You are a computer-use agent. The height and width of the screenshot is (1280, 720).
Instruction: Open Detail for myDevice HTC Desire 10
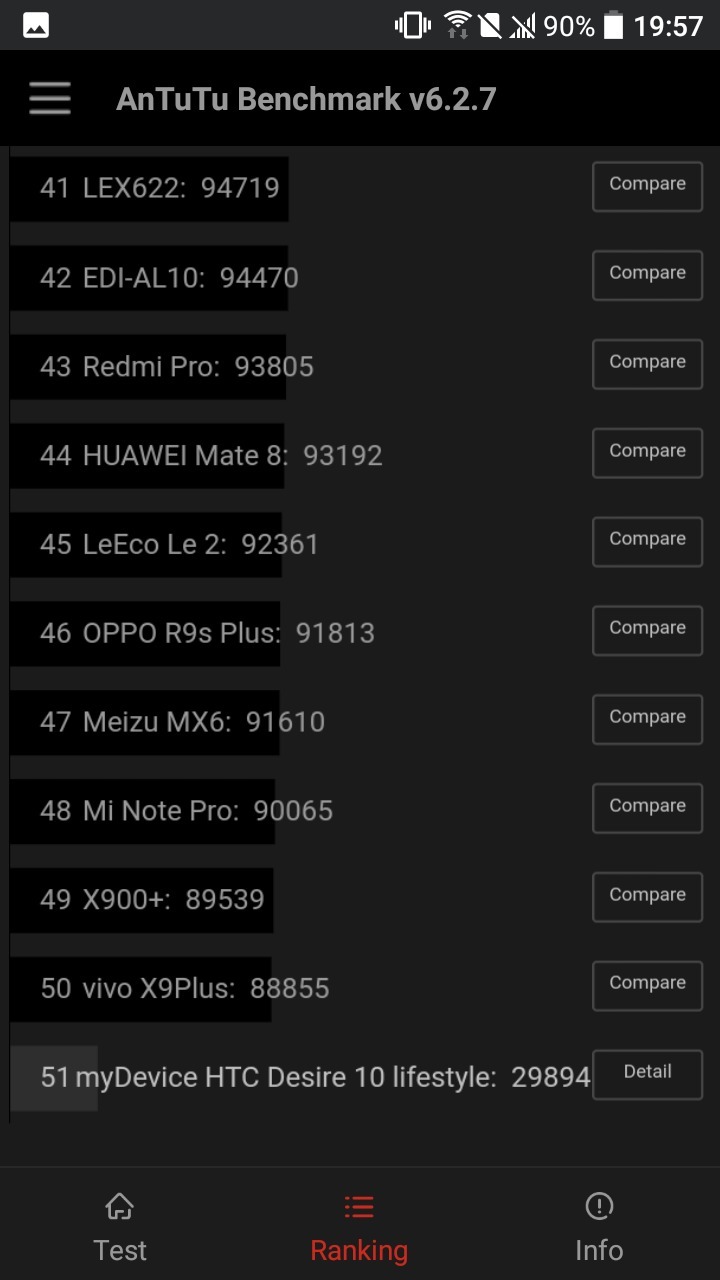point(647,1073)
